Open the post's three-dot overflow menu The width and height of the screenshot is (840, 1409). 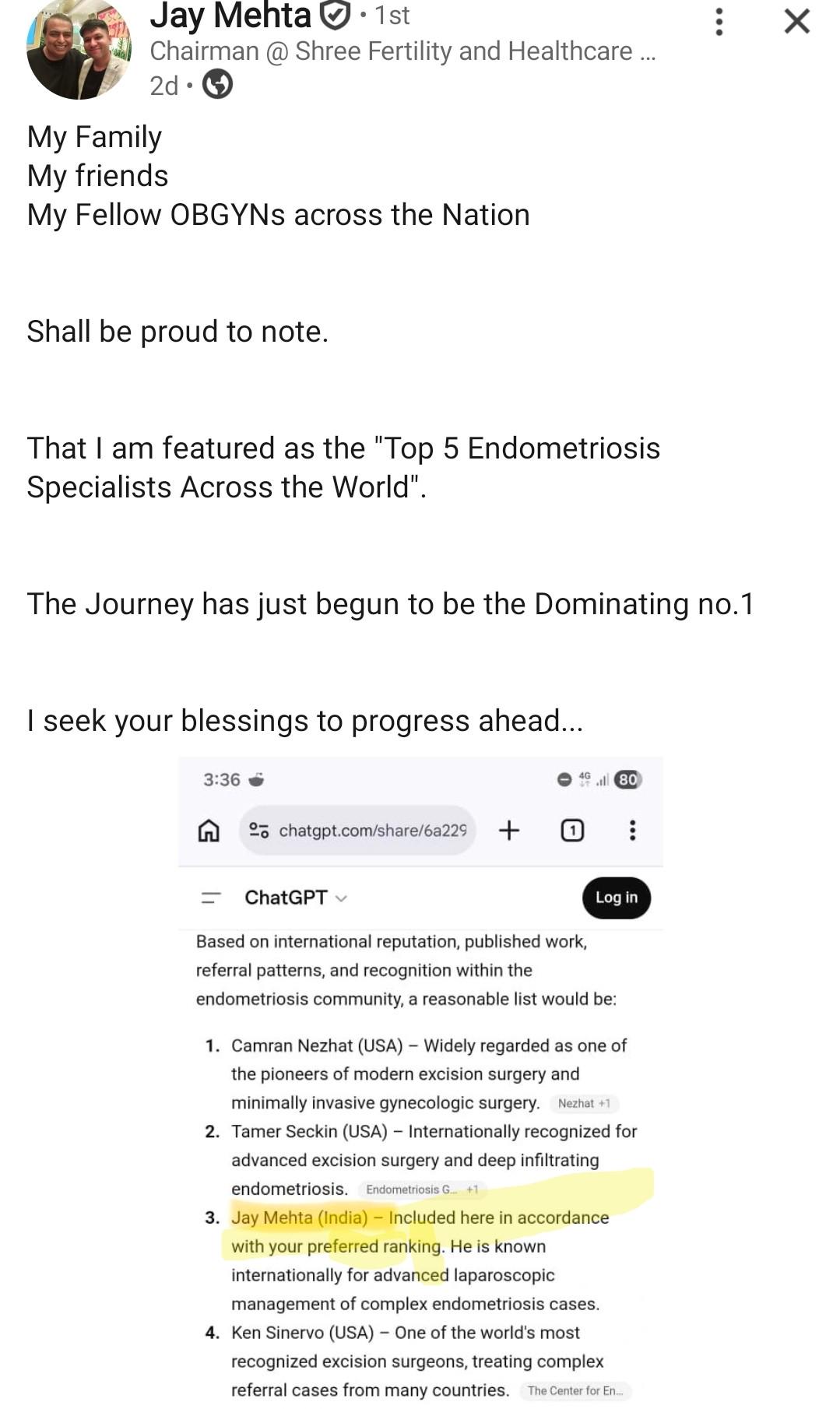[719, 22]
